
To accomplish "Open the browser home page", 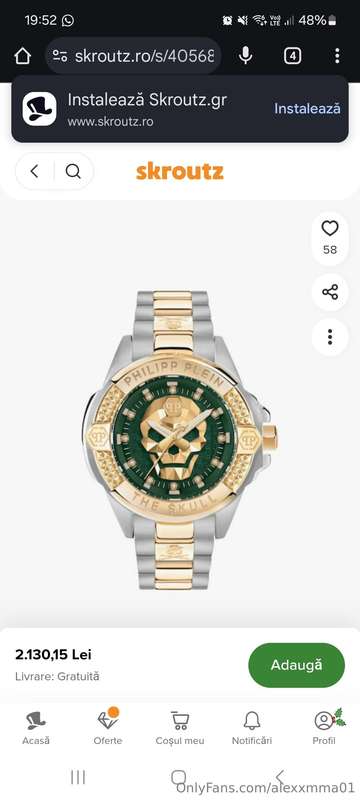I will coord(22,56).
